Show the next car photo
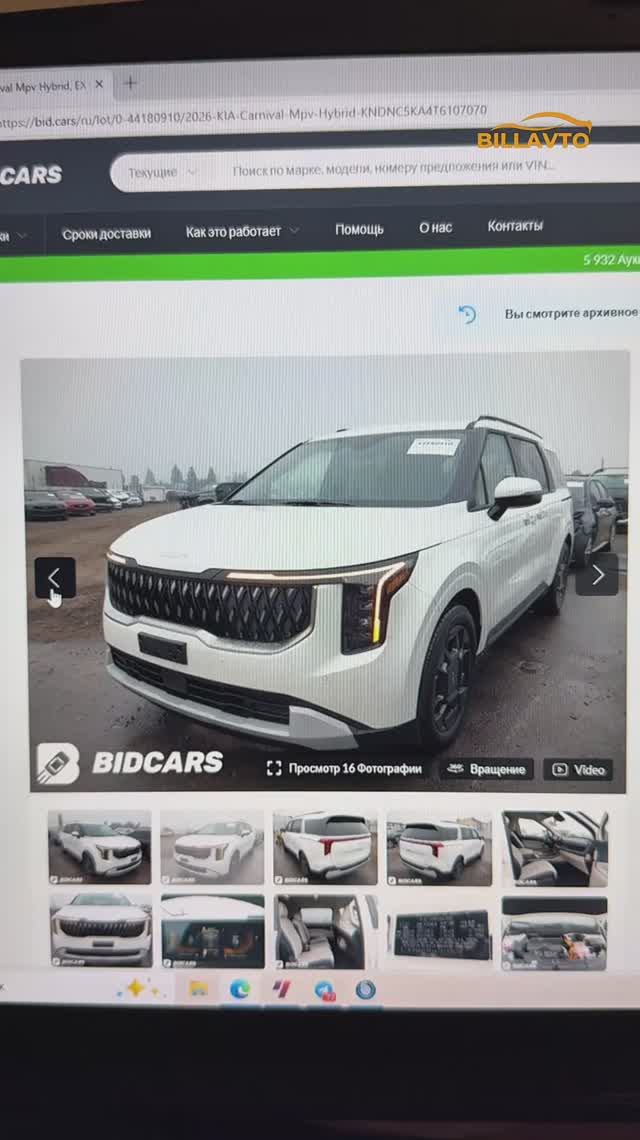The image size is (640, 1140). tap(597, 575)
